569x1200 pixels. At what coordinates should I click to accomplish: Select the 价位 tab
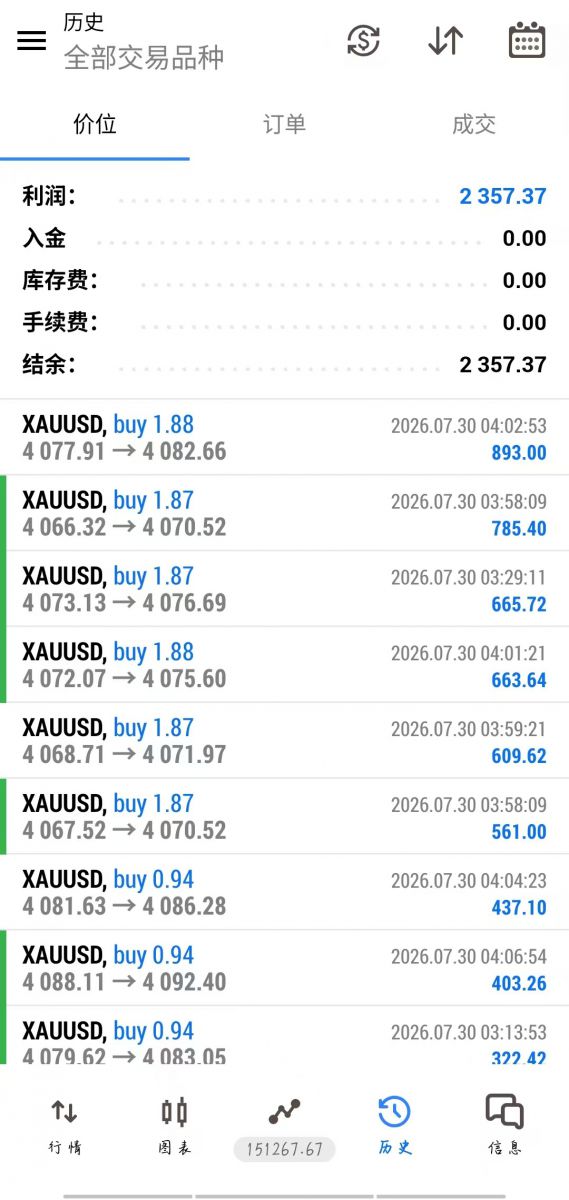pyautogui.click(x=95, y=124)
